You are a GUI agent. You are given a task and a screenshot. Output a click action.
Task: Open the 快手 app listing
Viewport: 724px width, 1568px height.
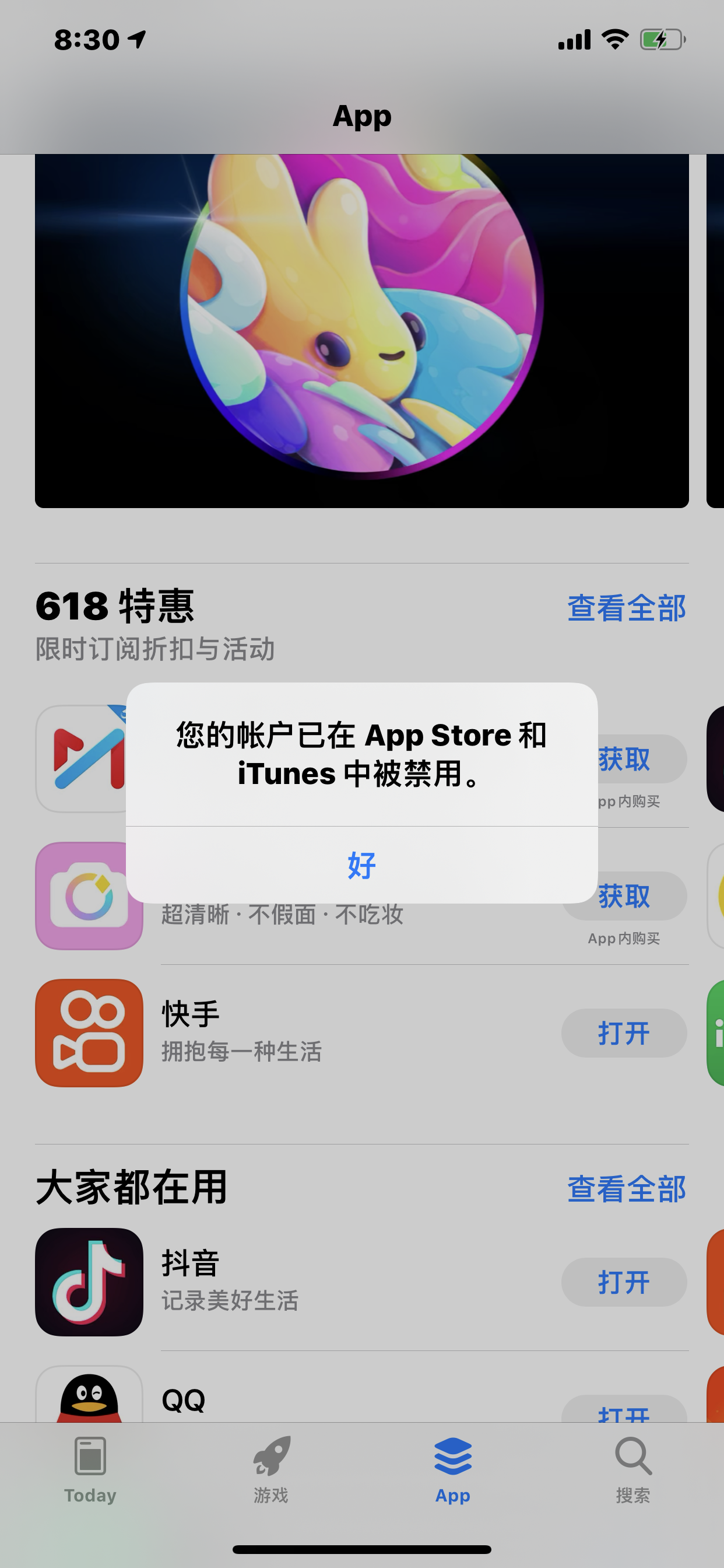point(243,1032)
